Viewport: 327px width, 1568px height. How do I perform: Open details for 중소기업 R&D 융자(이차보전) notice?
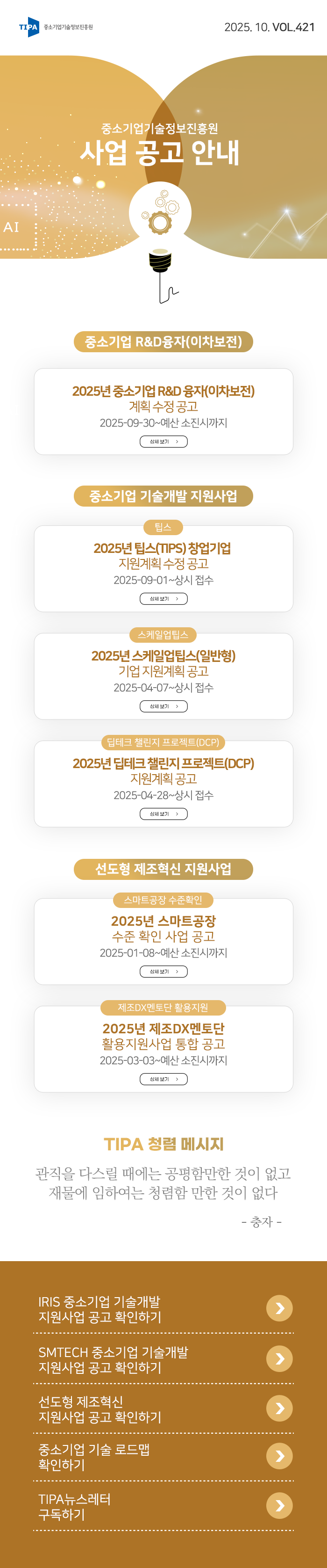coord(163,441)
